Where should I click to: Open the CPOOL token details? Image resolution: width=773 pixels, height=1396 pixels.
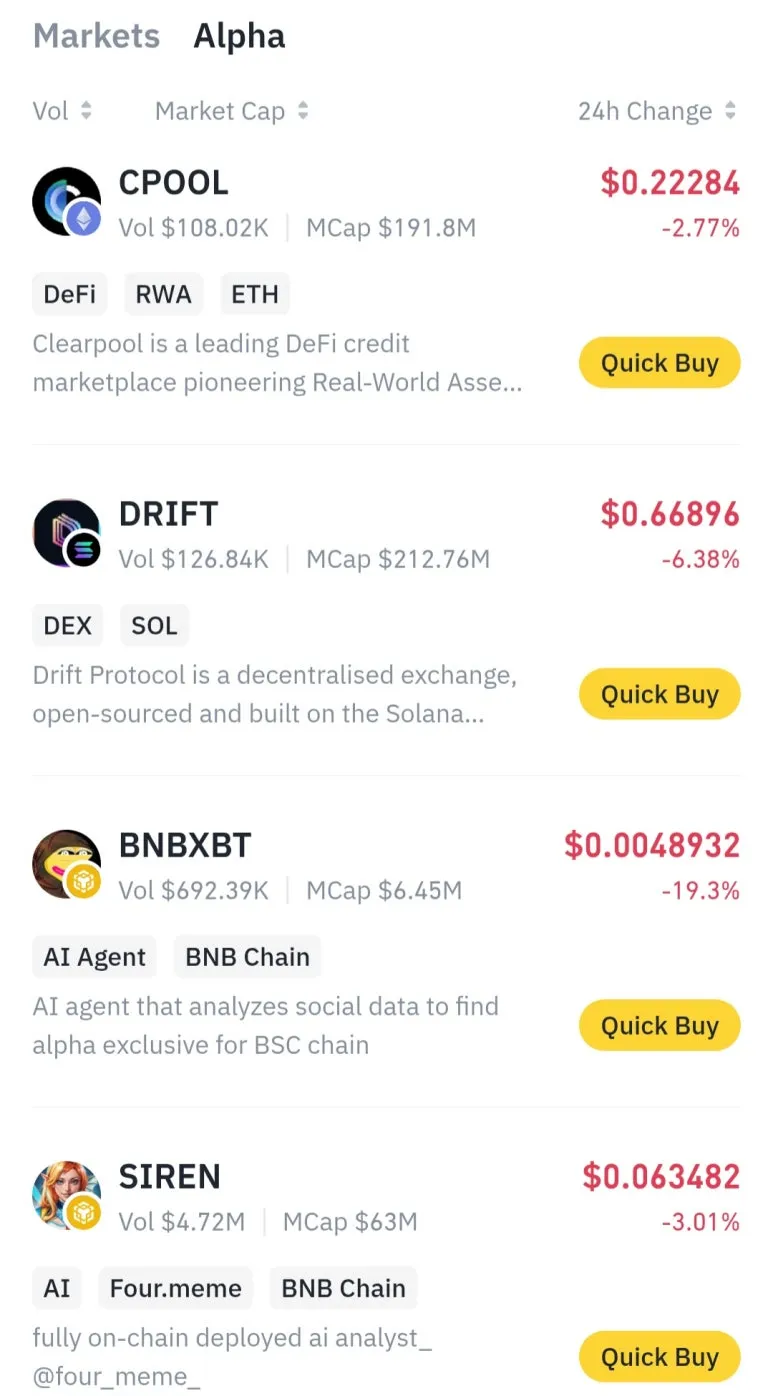tap(174, 183)
